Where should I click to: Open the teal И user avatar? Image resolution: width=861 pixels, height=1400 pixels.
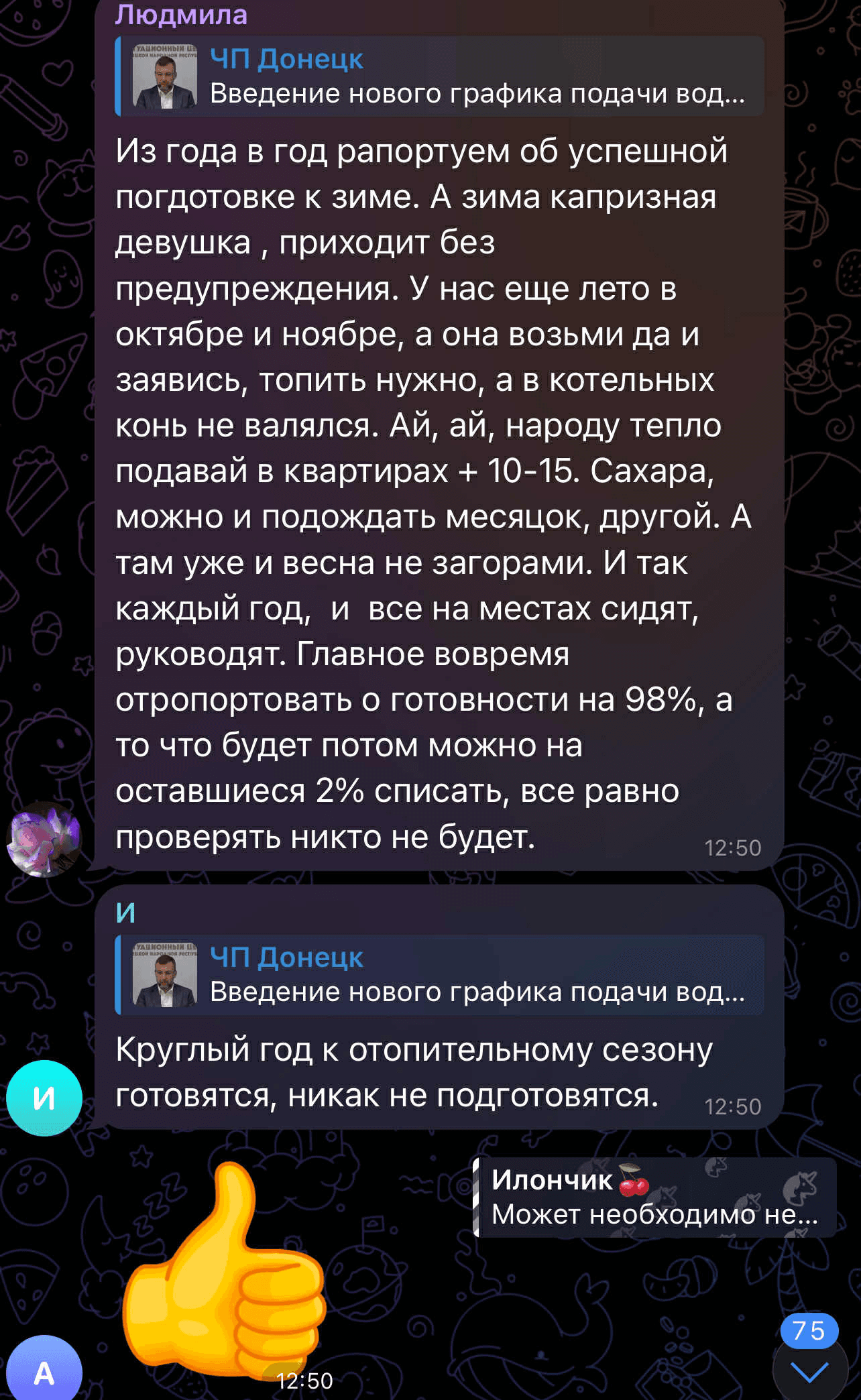(44, 1098)
